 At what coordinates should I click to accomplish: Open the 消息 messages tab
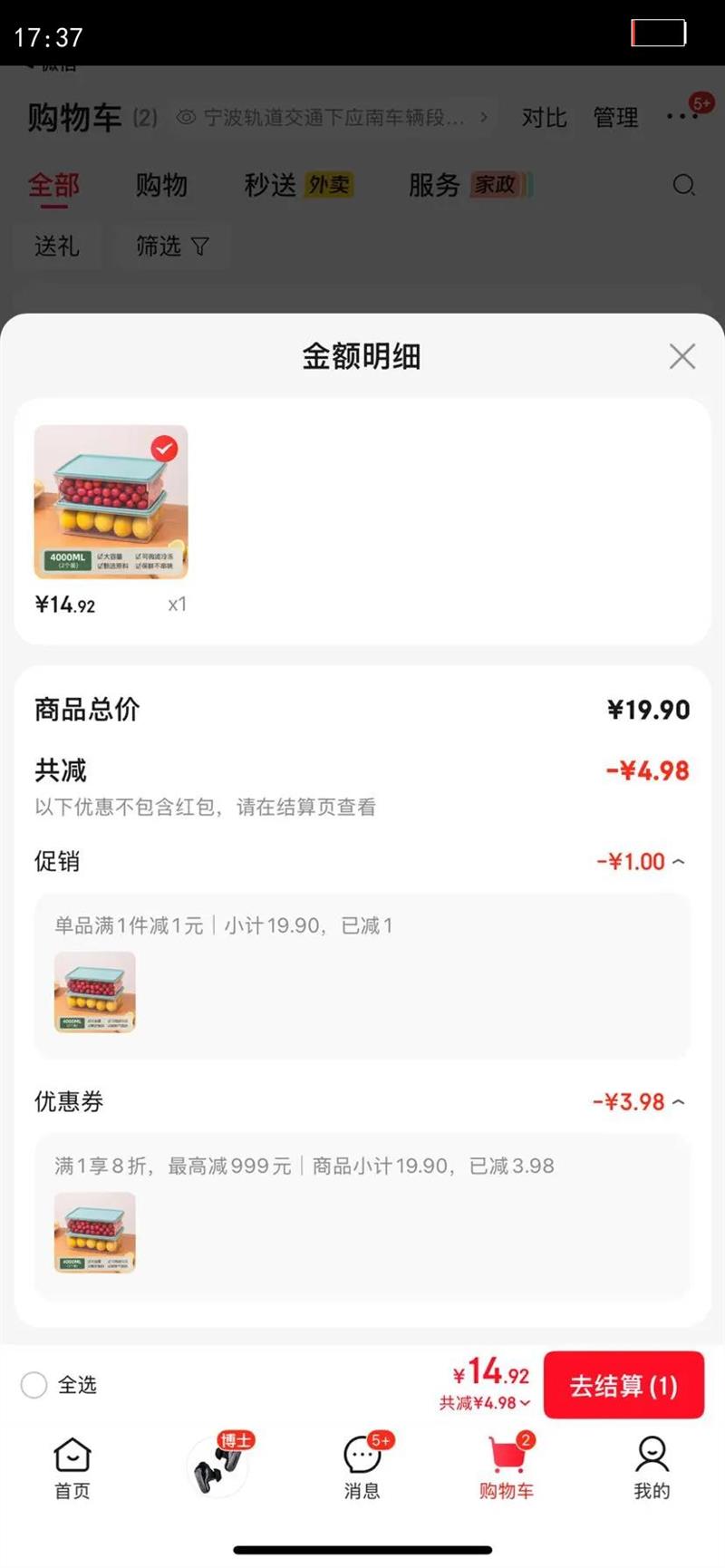pos(362,1466)
